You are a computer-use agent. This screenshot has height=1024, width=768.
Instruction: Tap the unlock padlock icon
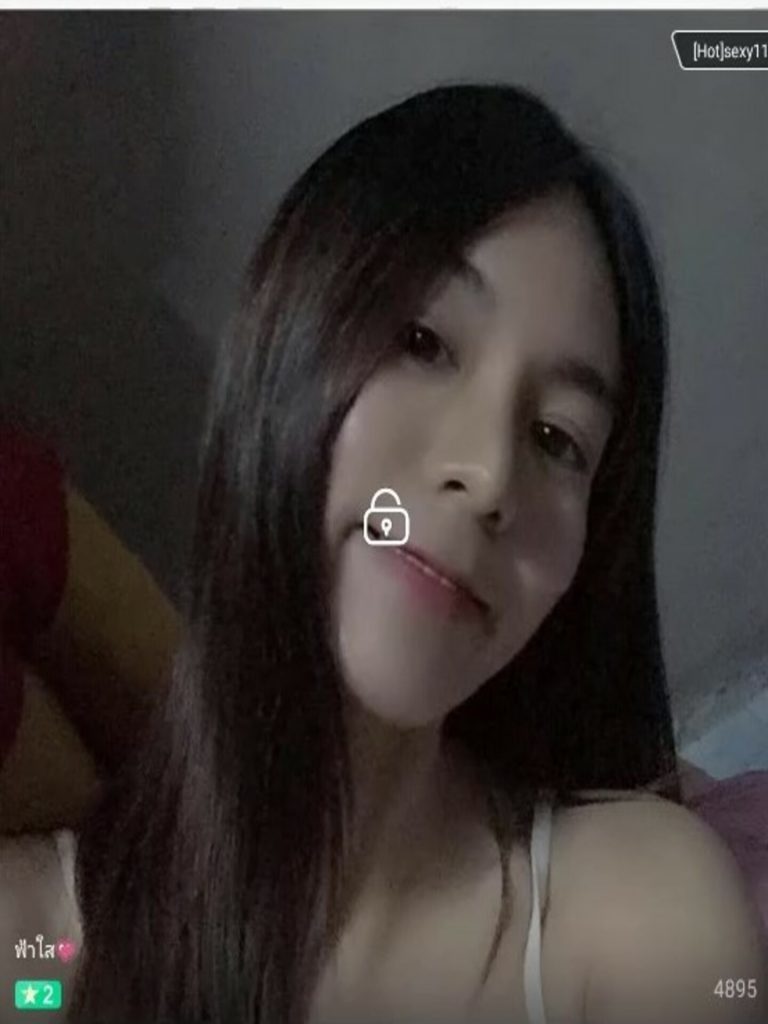[386, 518]
